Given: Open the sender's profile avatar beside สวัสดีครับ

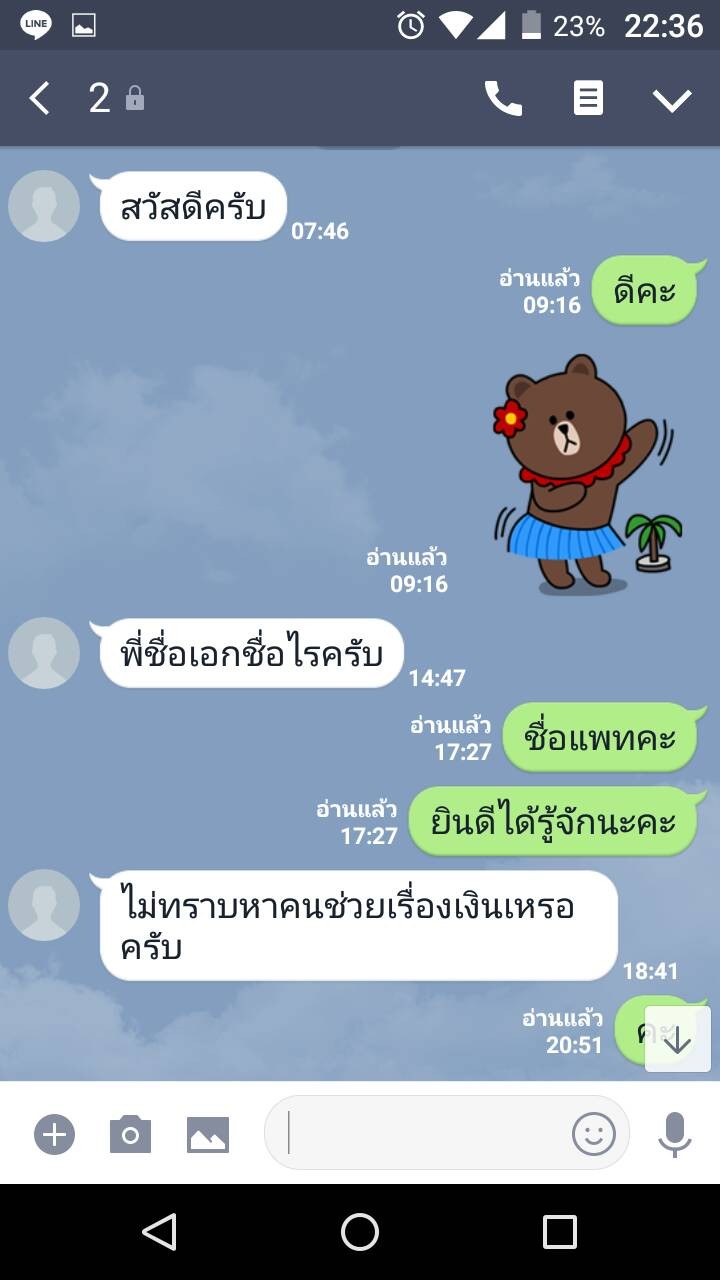Looking at the screenshot, I should pos(44,206).
